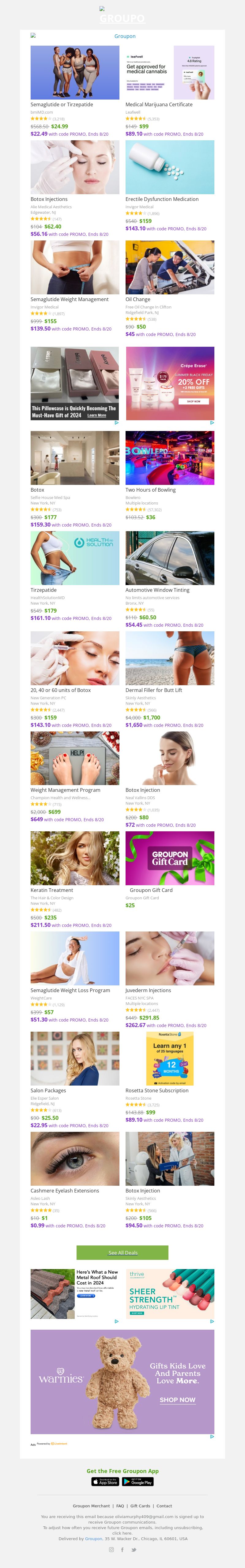Visit Groupon's Instagram page
Screen dimensions: 245x1568
(x=111, y=1549)
